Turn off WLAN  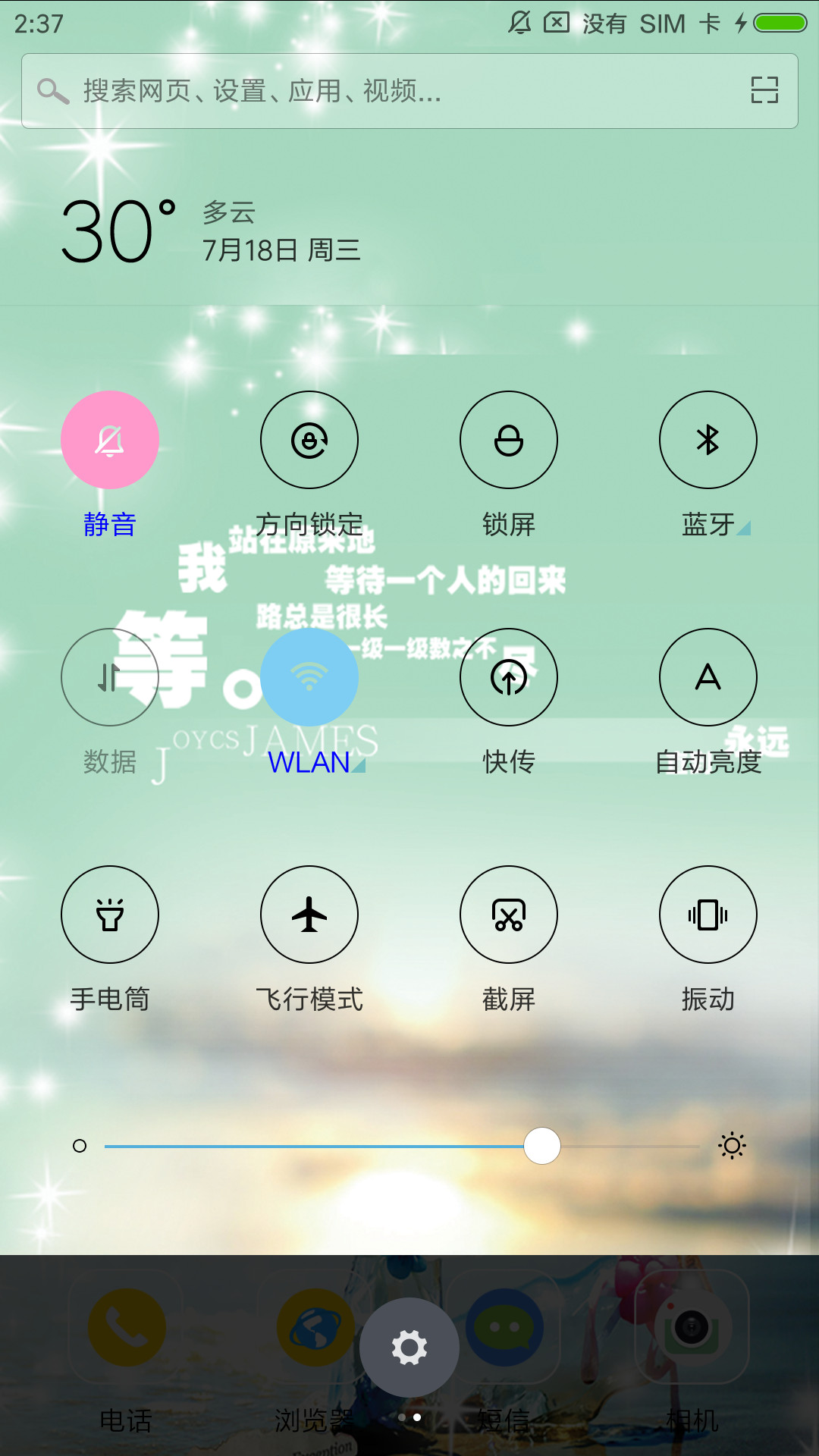pyautogui.click(x=309, y=677)
